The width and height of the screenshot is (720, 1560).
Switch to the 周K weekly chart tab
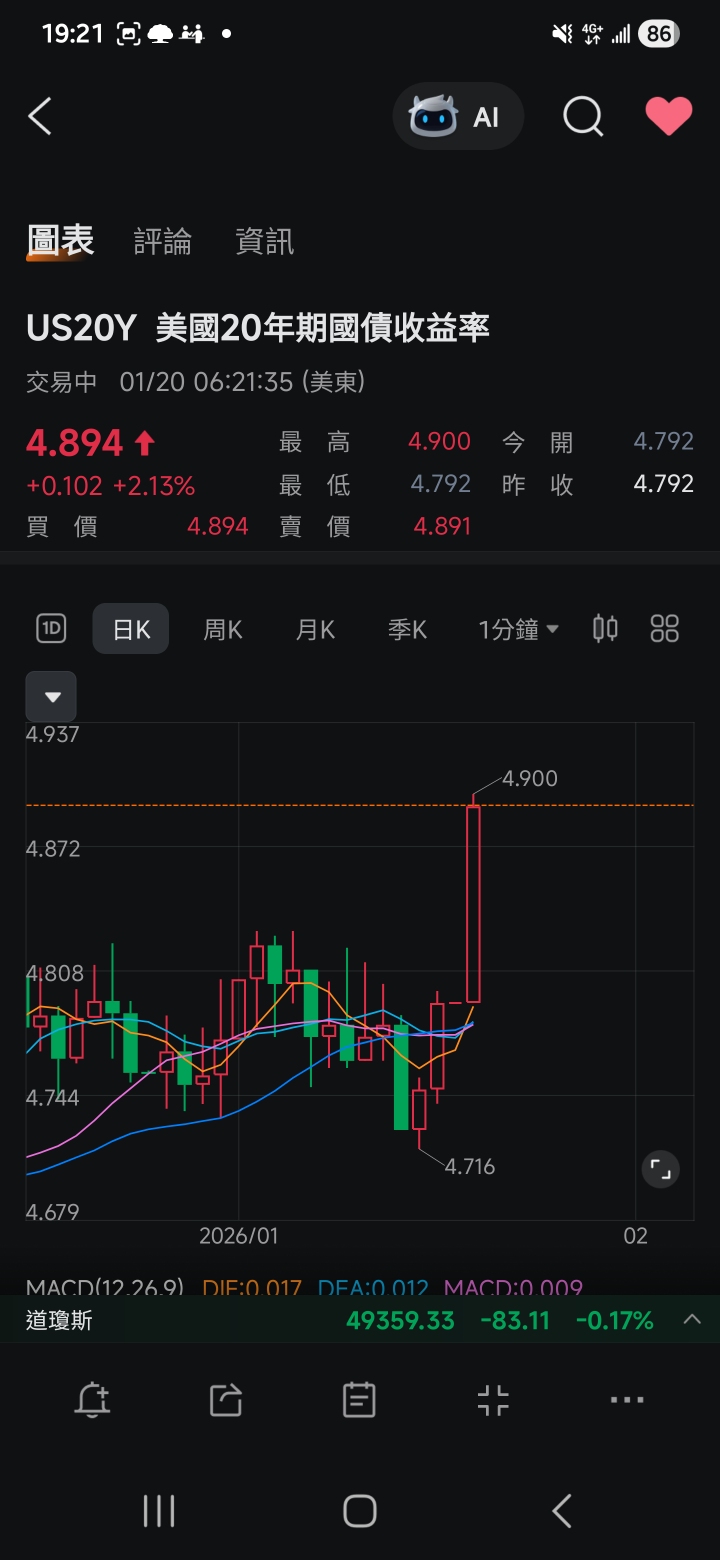click(222, 628)
